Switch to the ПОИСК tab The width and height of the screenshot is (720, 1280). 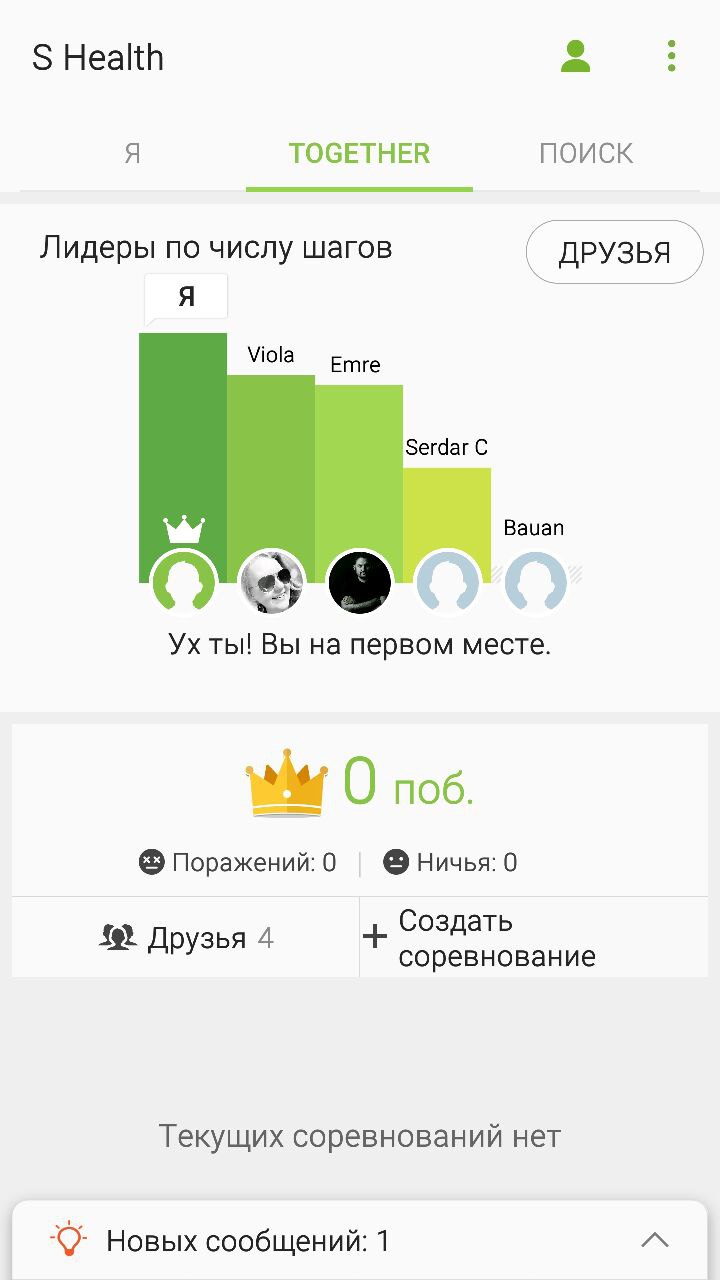[586, 154]
